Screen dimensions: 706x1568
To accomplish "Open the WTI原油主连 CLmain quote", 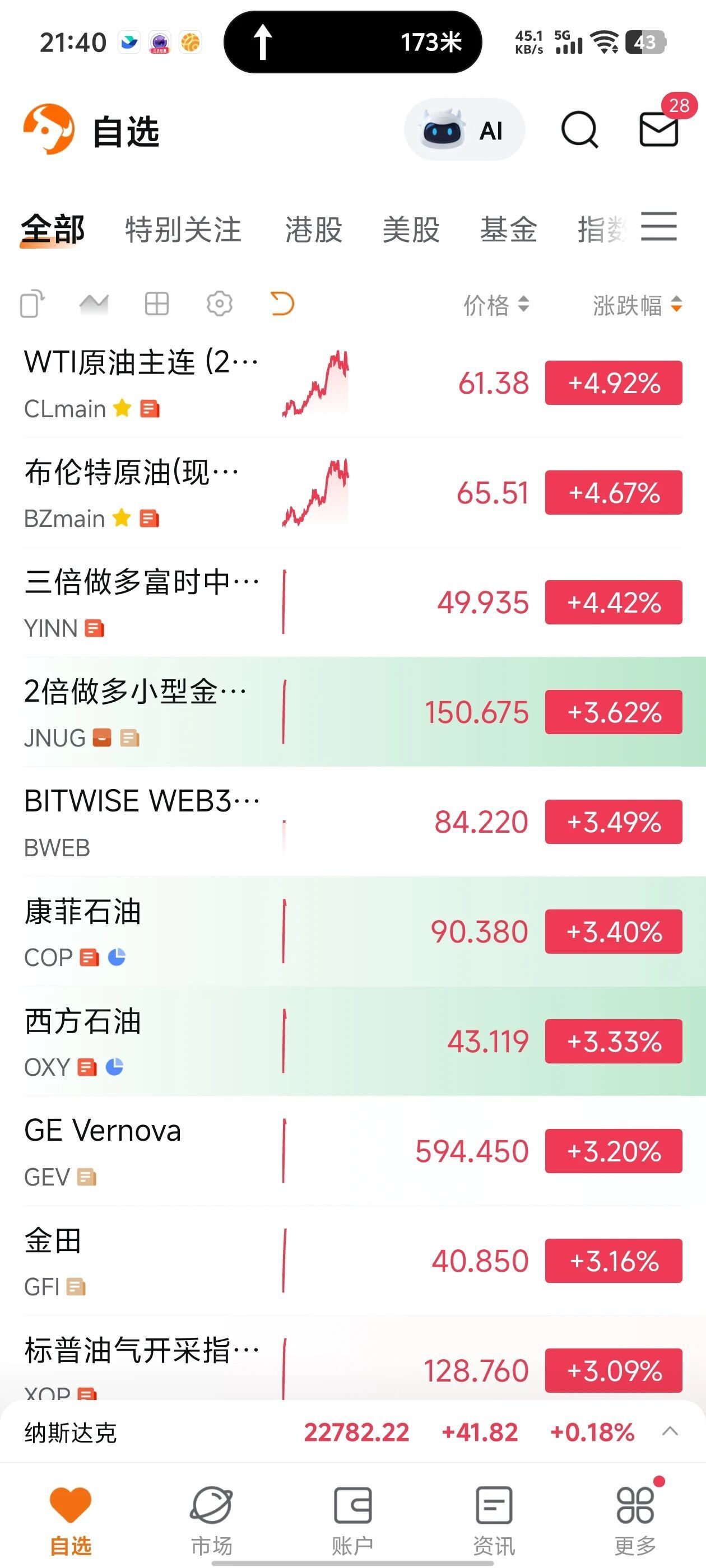I will [x=140, y=383].
